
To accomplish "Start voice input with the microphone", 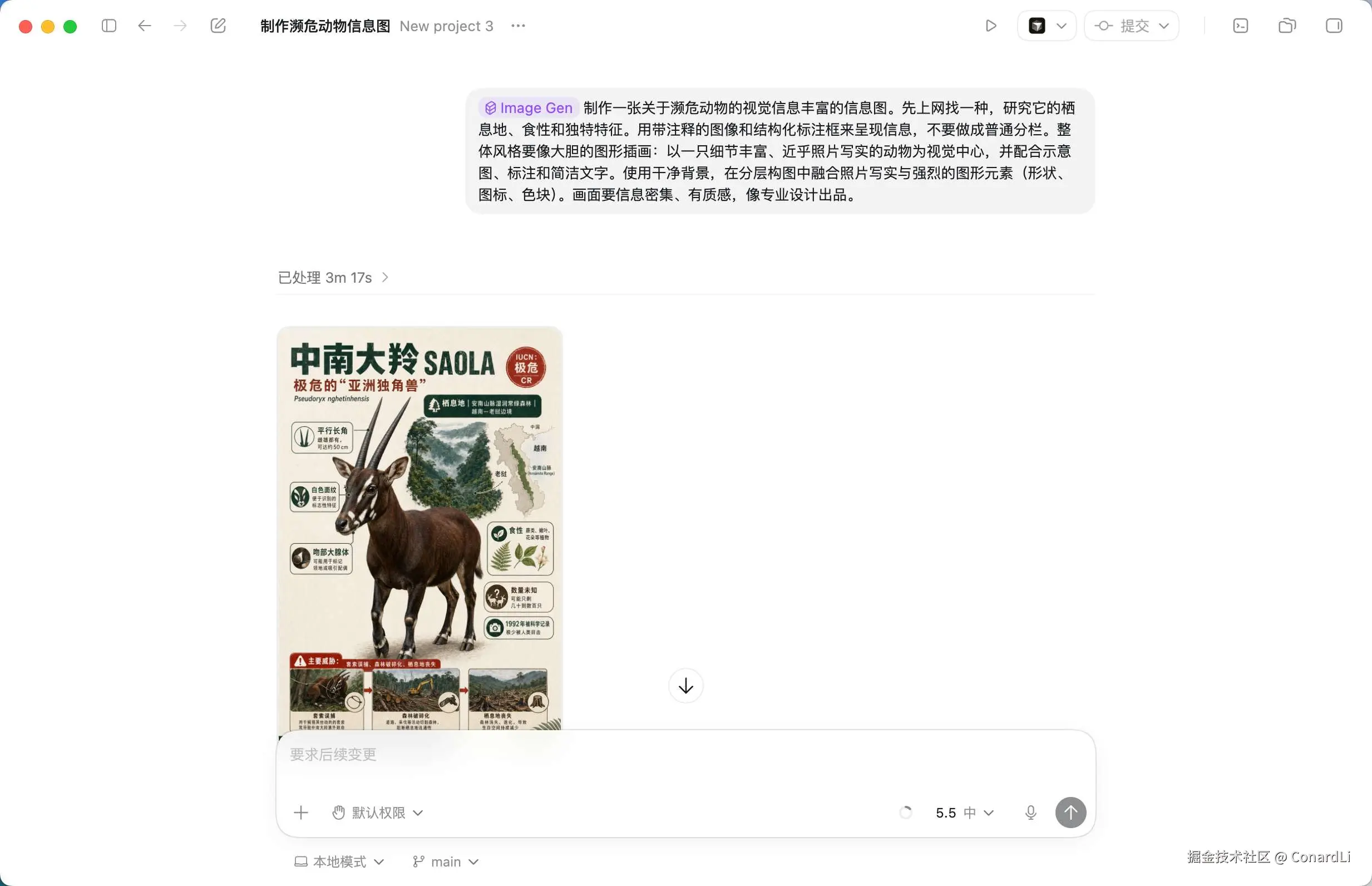I will [x=1030, y=813].
